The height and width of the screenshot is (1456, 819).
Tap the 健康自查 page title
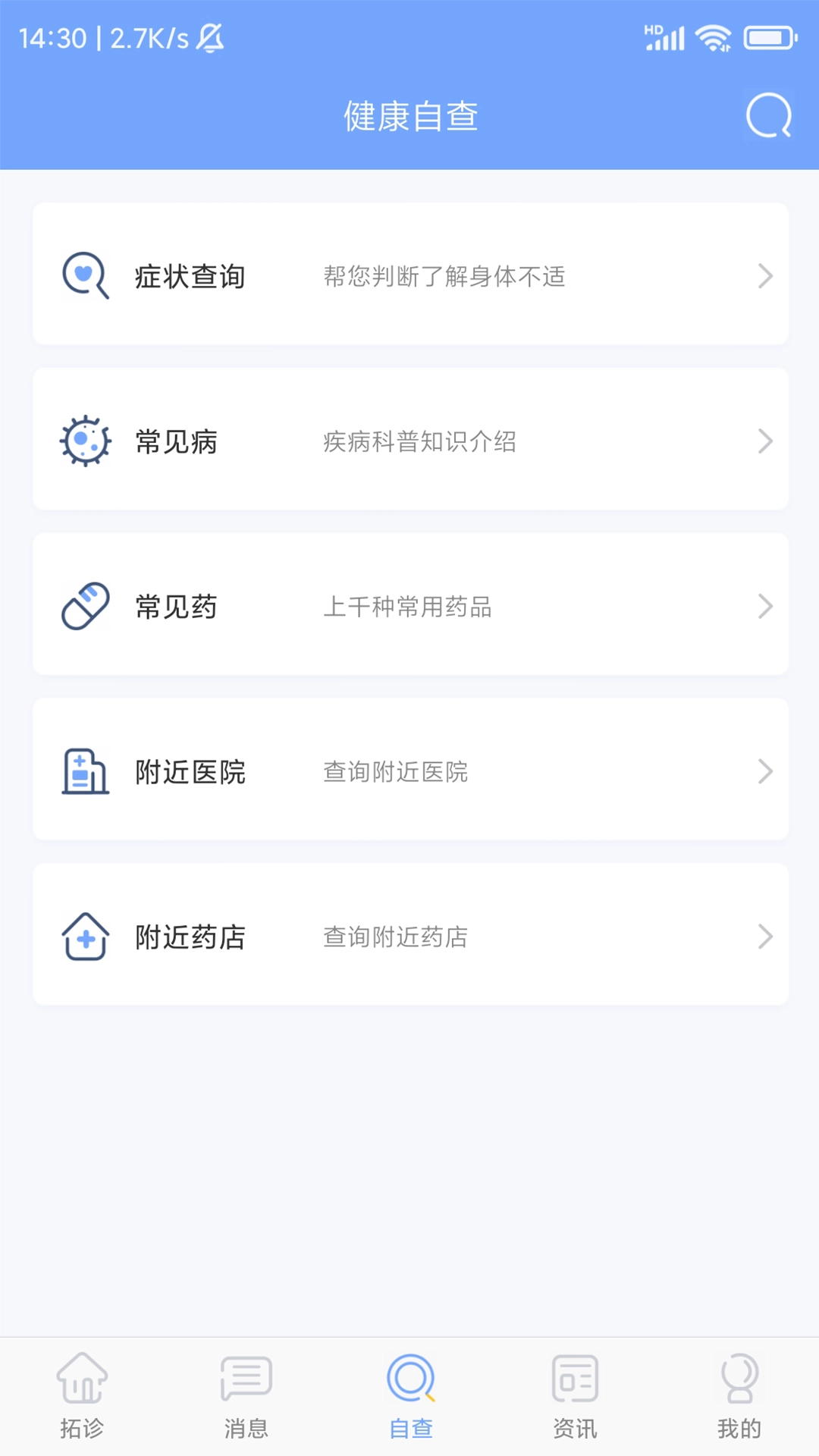pyautogui.click(x=409, y=118)
